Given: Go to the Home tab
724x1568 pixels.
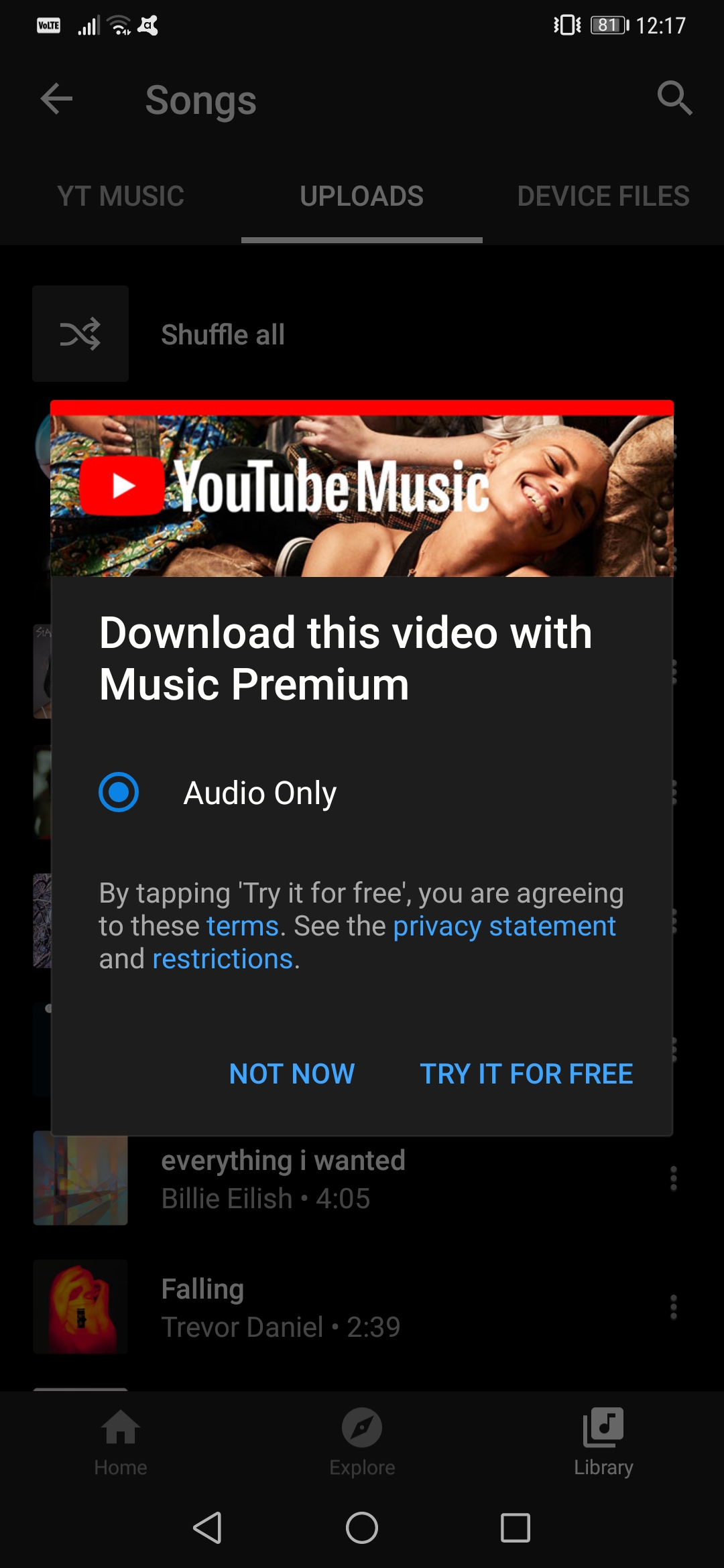Looking at the screenshot, I should tap(121, 1442).
